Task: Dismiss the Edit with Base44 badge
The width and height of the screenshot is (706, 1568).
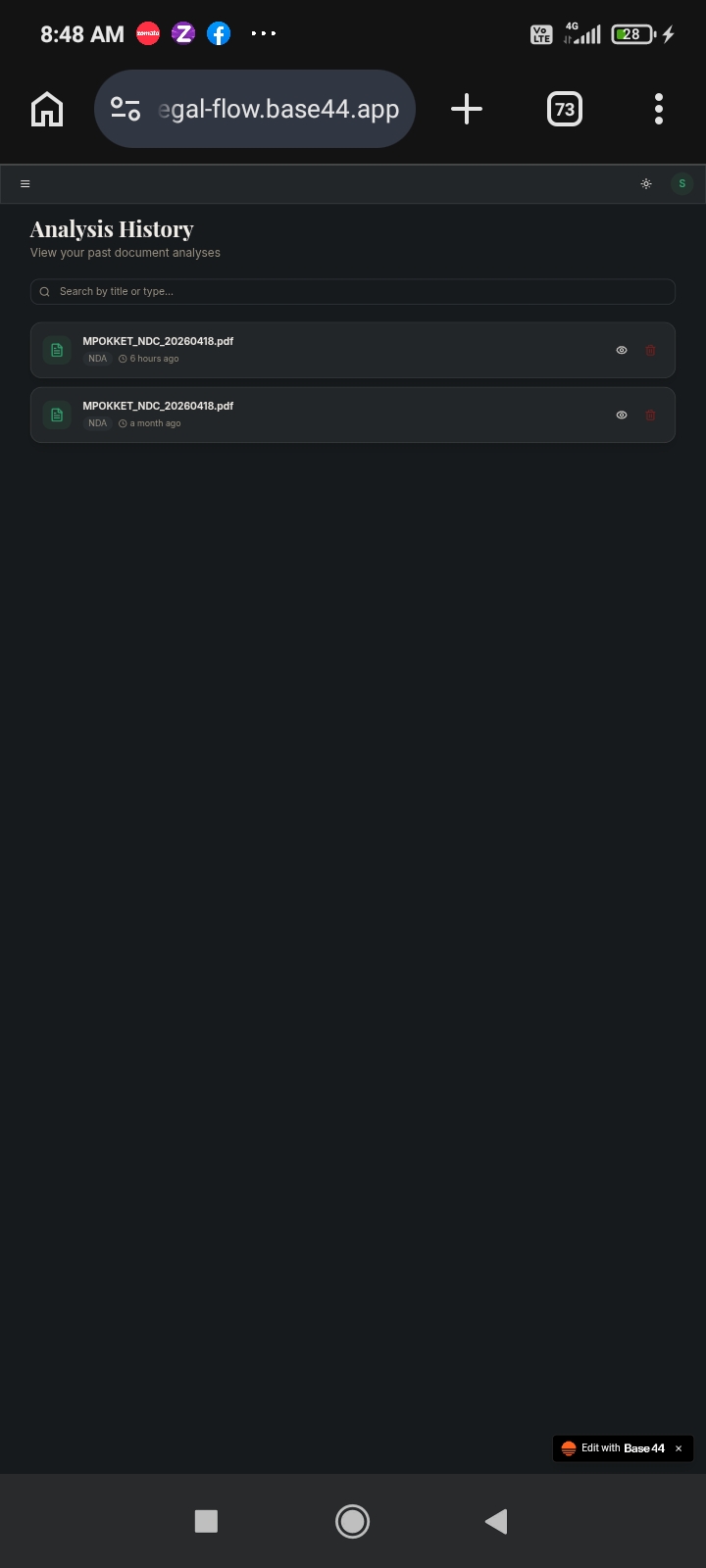Action: tap(679, 1448)
